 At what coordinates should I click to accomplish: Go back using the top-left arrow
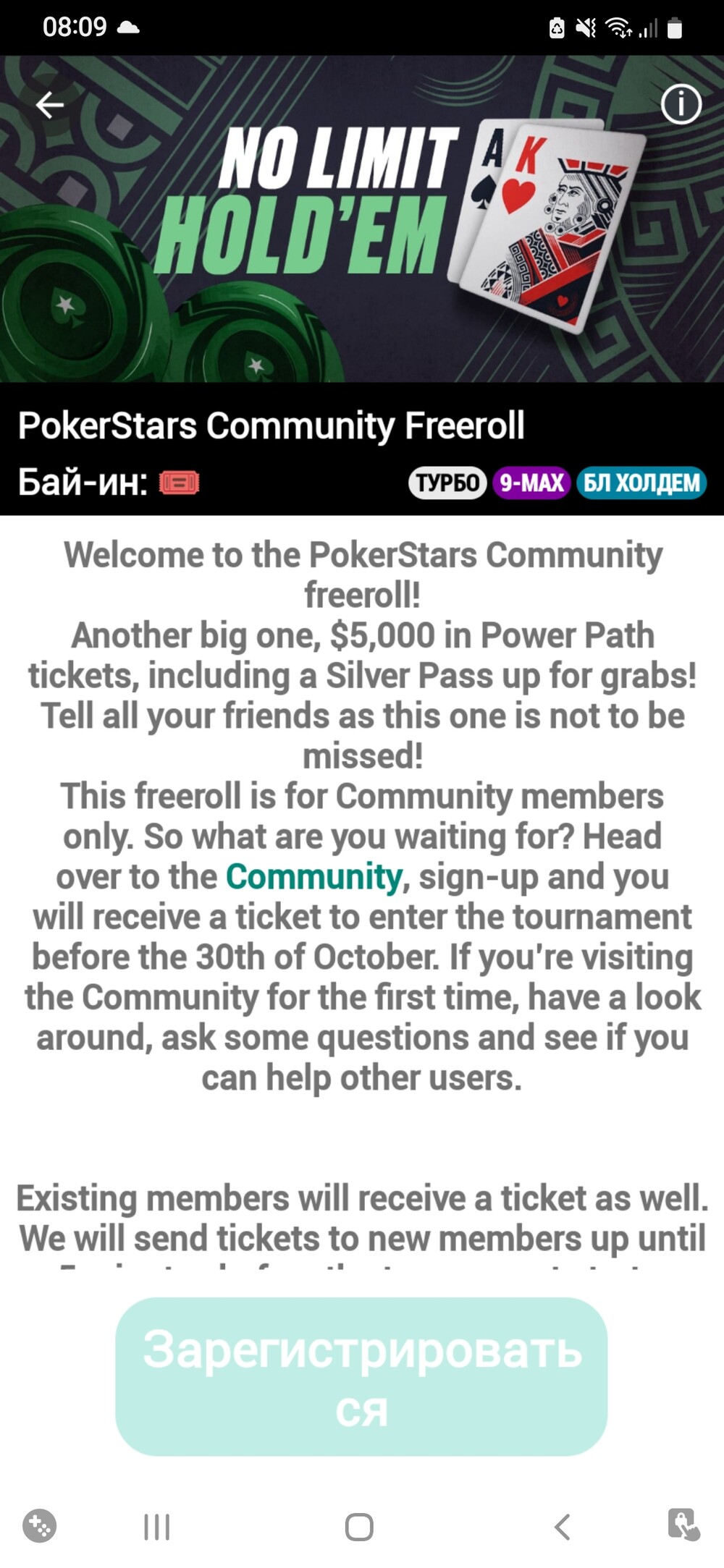coord(50,106)
